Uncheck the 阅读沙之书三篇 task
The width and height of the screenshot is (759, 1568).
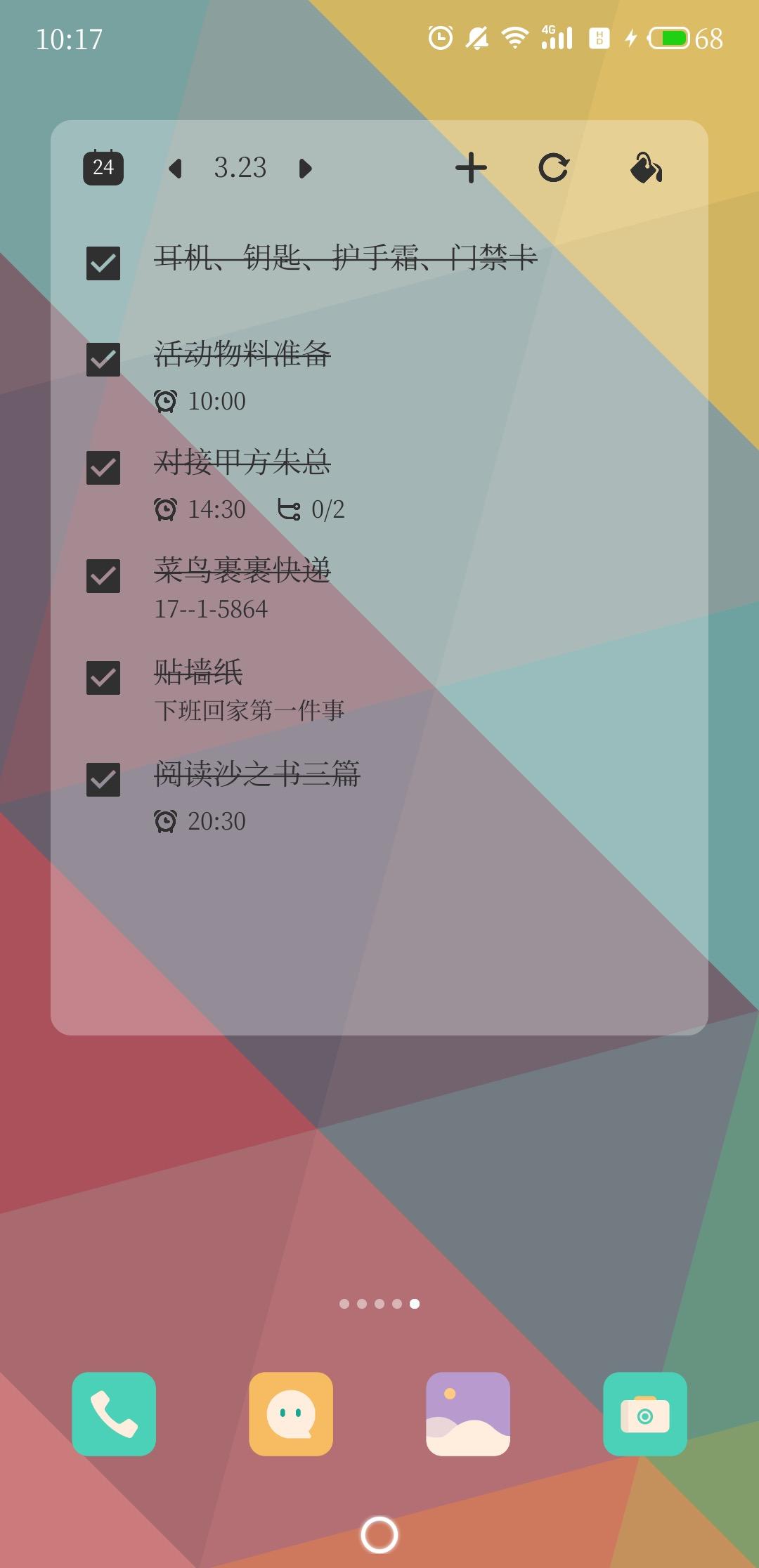tap(103, 780)
